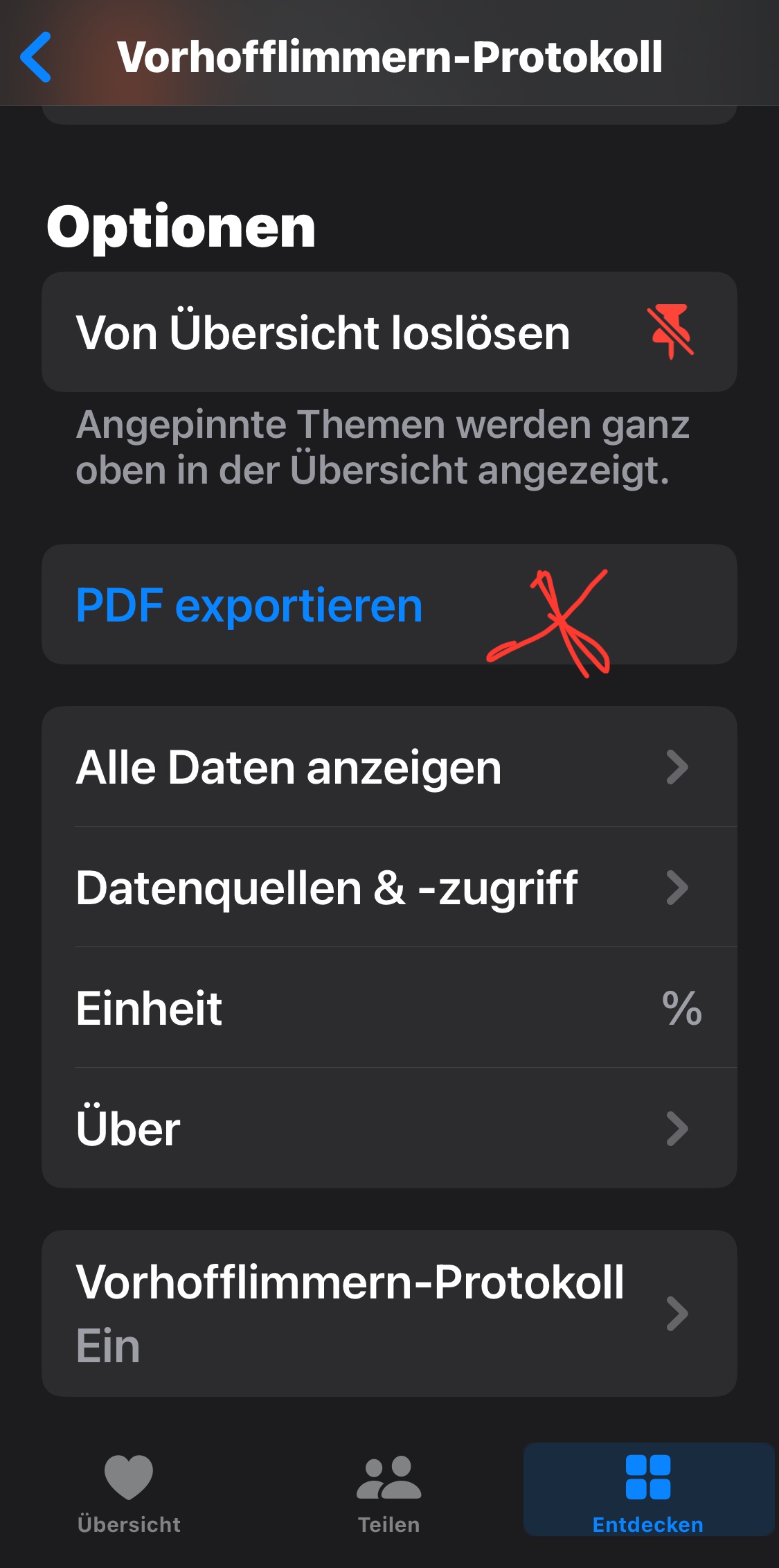This screenshot has width=779, height=1568.
Task: Tap PDF exportieren
Action: pyautogui.click(x=249, y=606)
